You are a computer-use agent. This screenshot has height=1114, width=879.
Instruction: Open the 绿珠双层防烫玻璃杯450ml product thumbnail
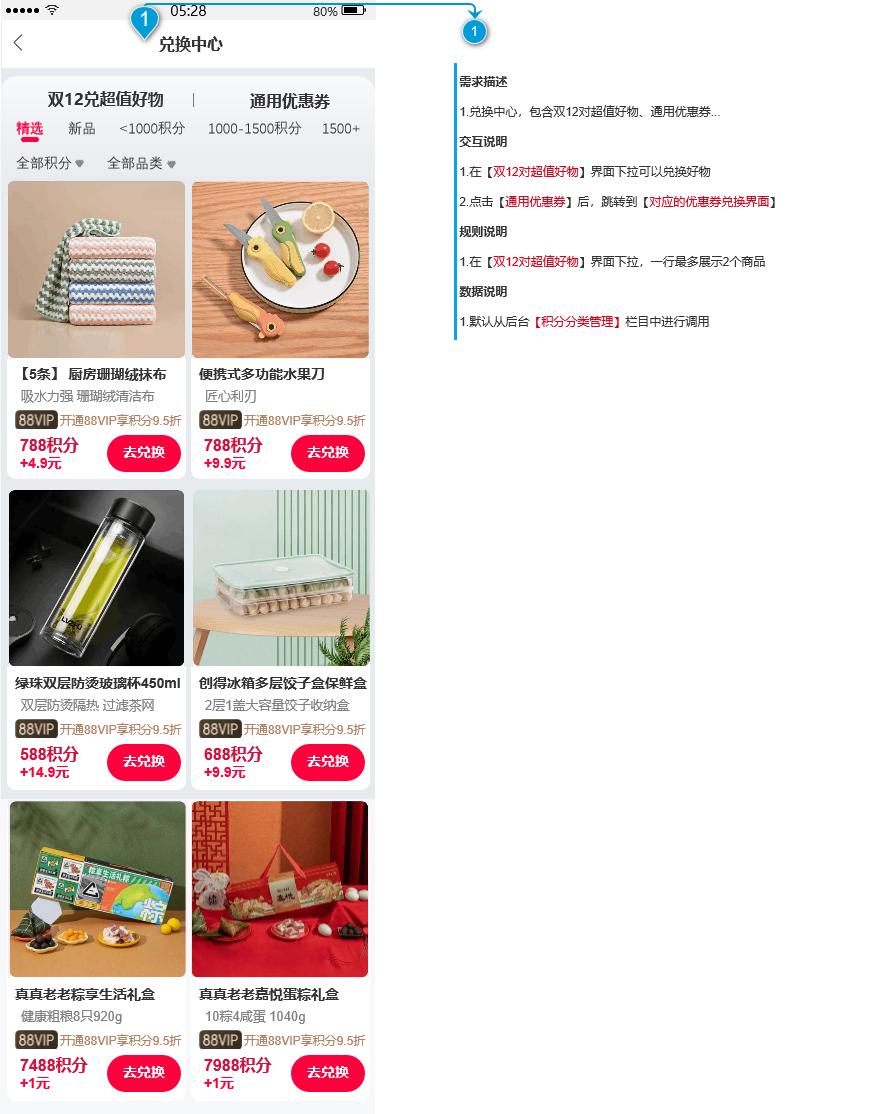click(96, 578)
